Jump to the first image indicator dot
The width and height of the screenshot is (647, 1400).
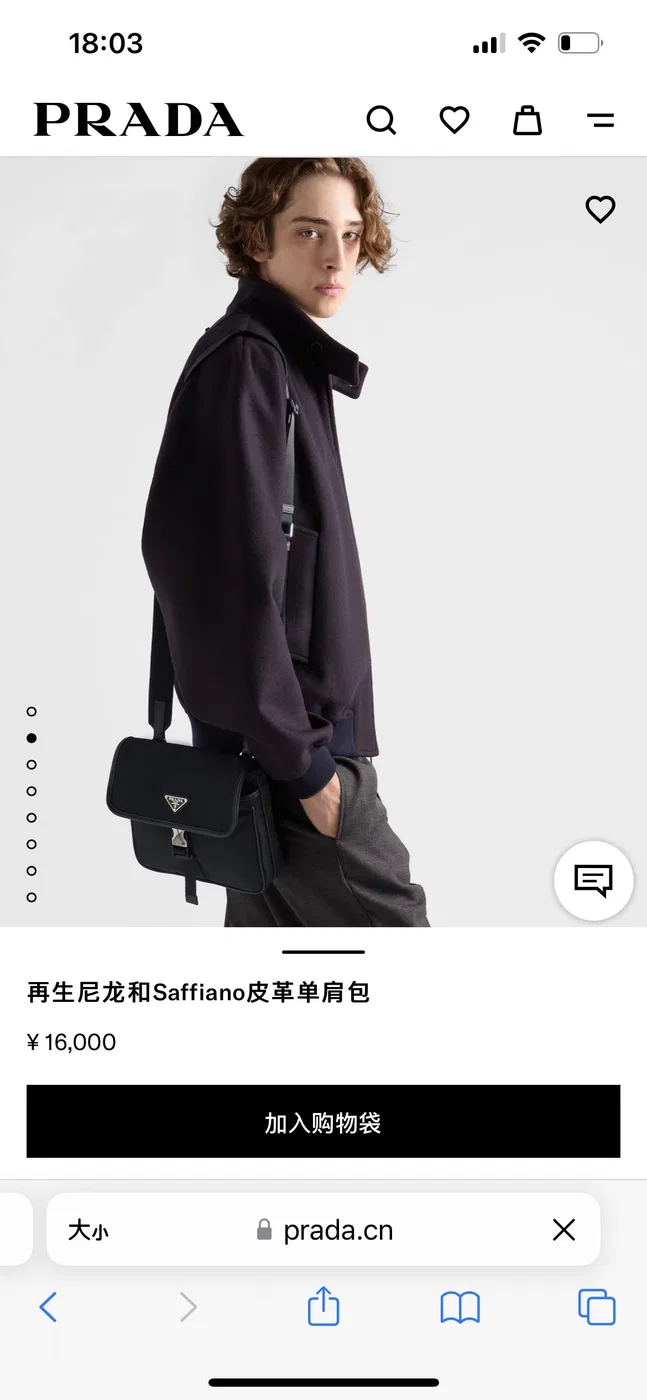(32, 711)
